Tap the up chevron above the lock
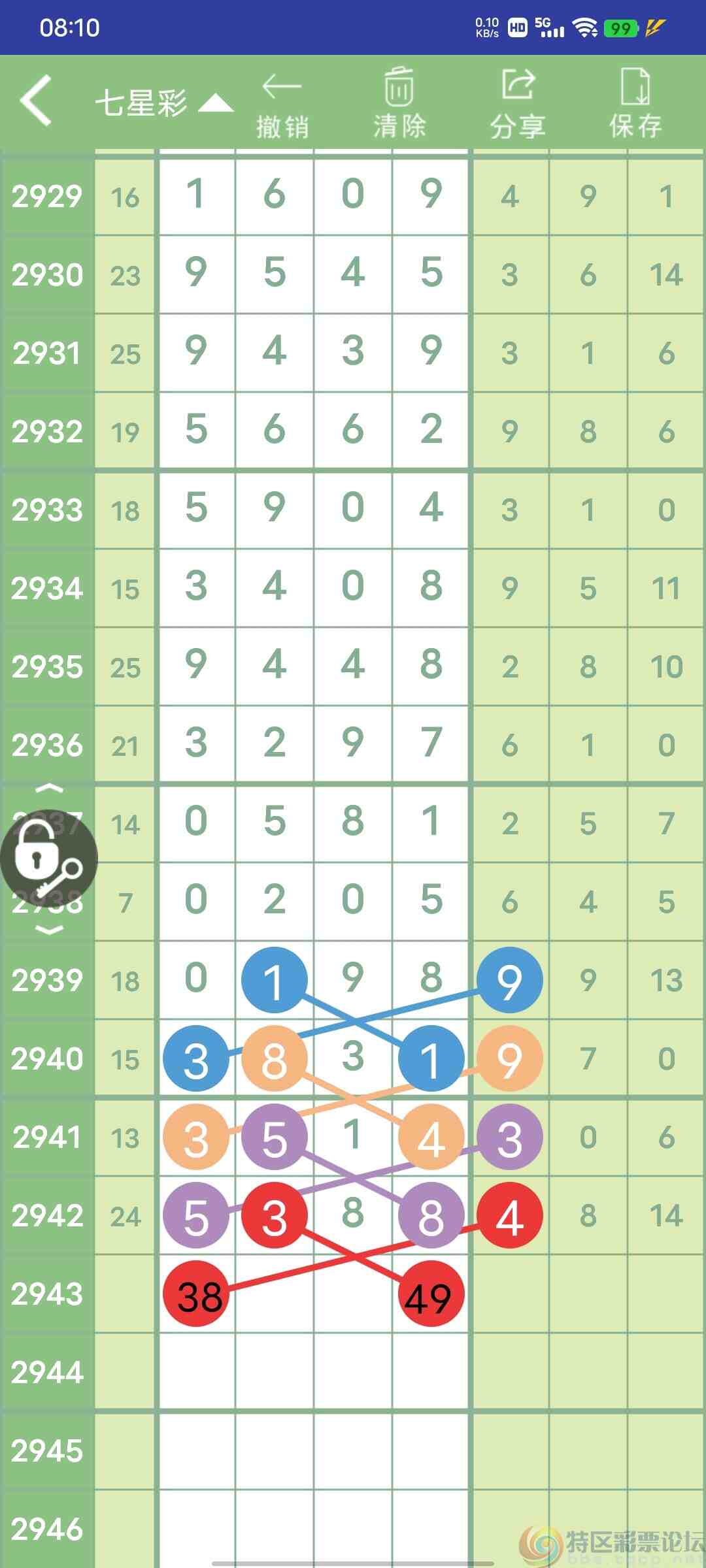 (x=49, y=789)
